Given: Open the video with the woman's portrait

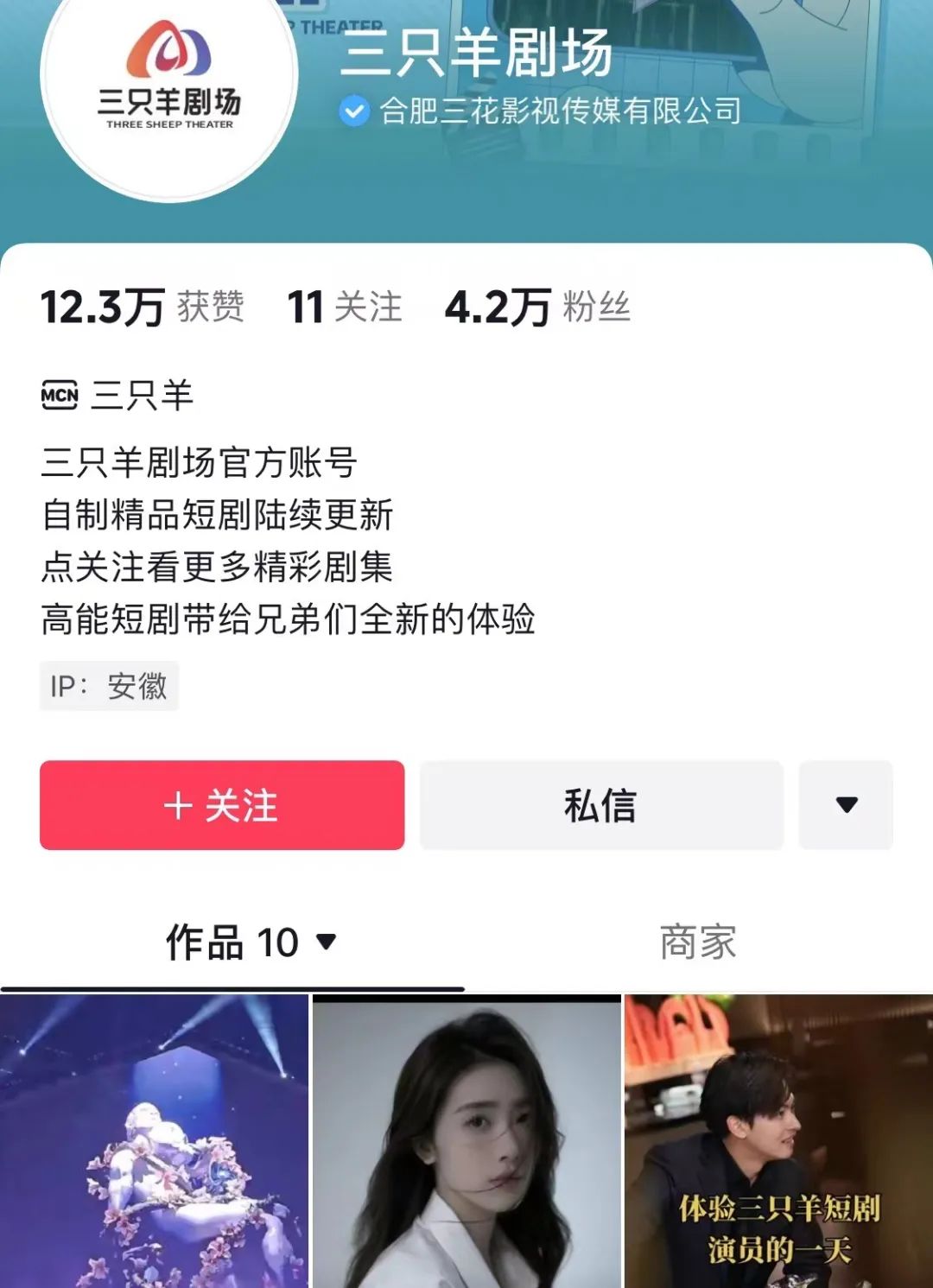Looking at the screenshot, I should pyautogui.click(x=466, y=1140).
